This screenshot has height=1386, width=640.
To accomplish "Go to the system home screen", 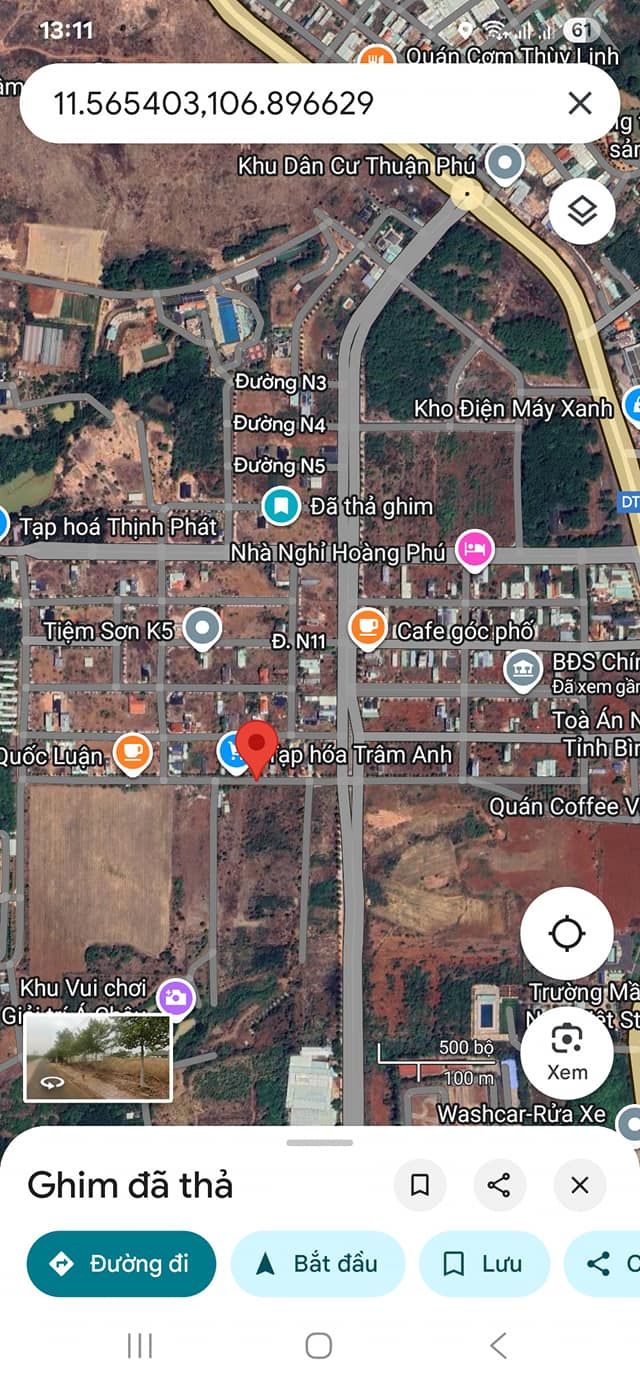I will click(x=318, y=1345).
